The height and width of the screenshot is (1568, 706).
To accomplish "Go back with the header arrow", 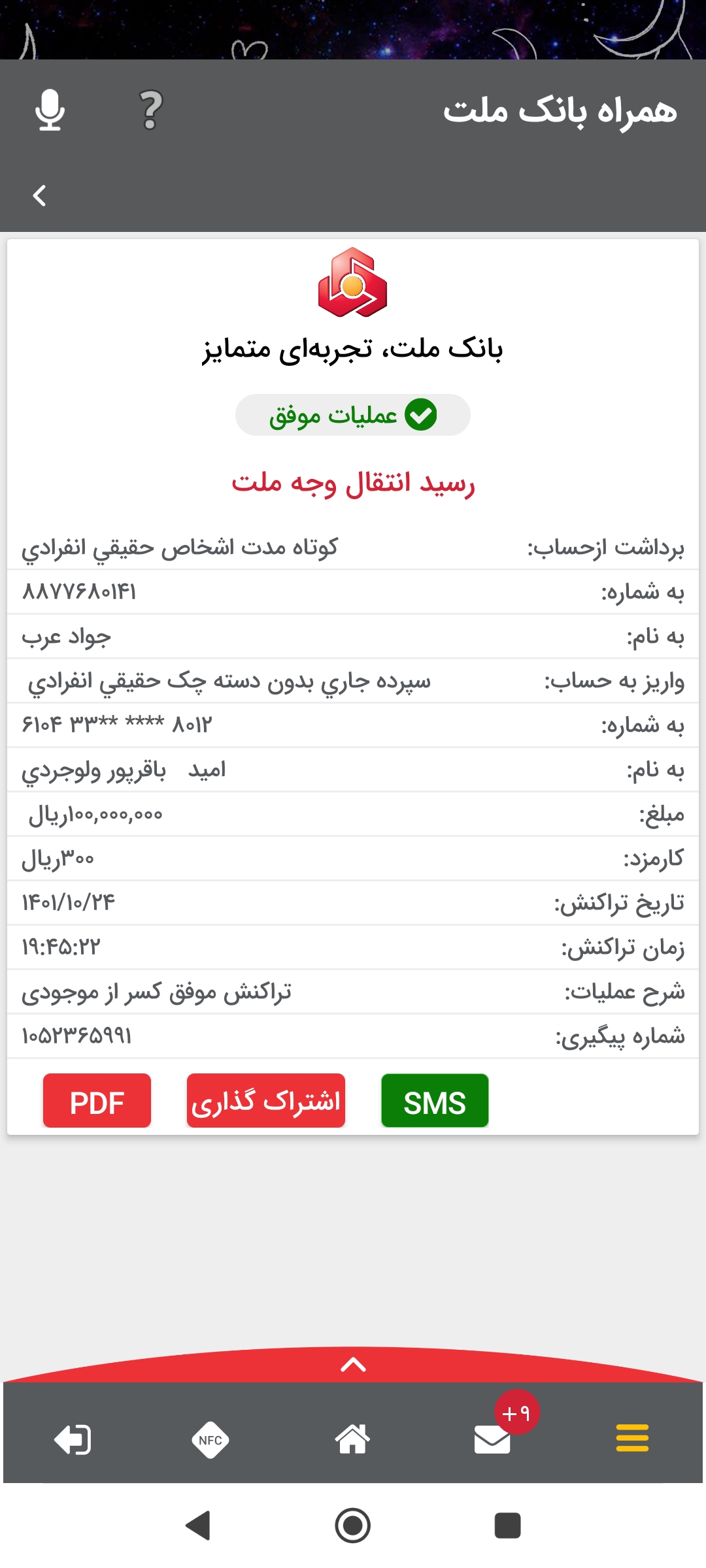I will pyautogui.click(x=40, y=195).
